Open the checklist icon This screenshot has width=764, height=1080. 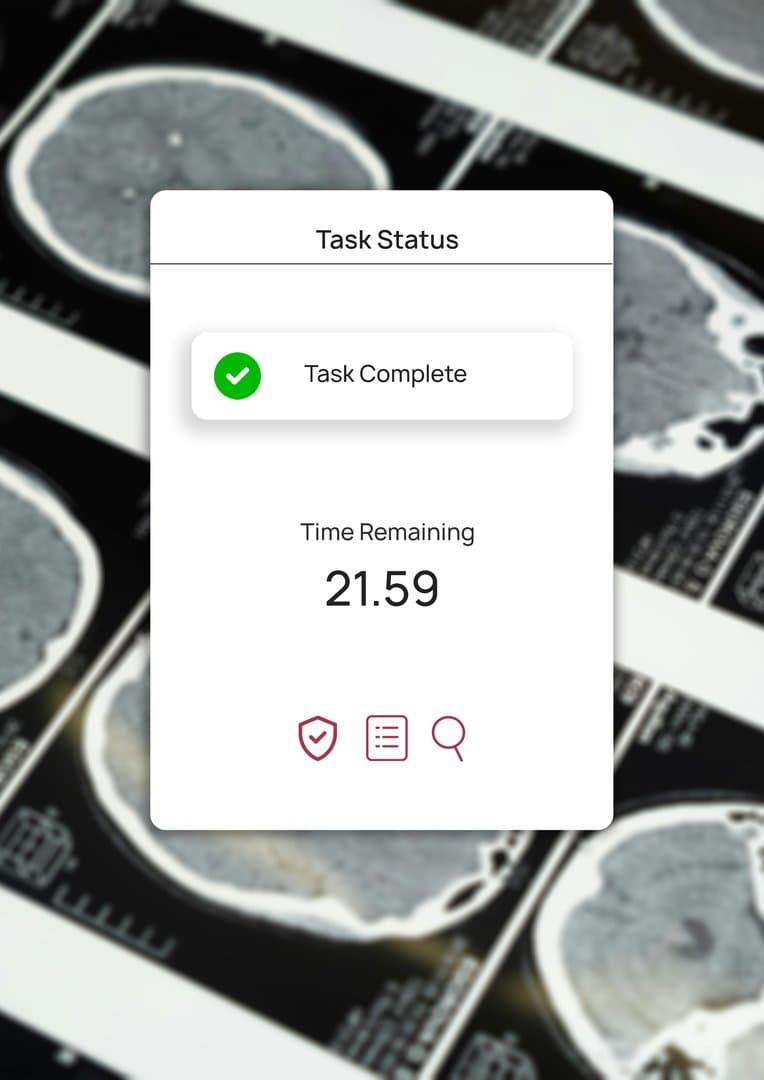pyautogui.click(x=386, y=739)
